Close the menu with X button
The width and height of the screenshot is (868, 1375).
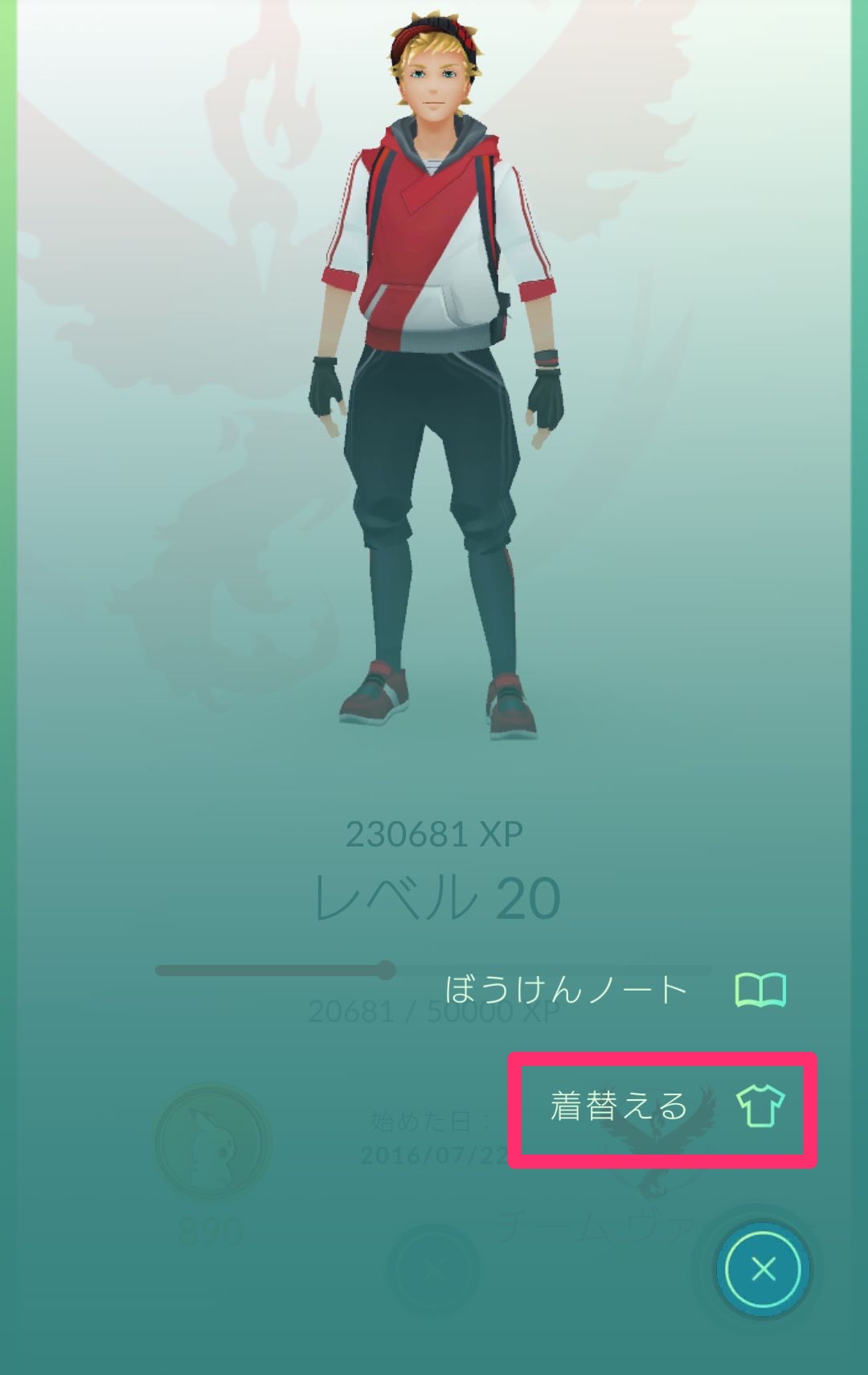click(x=762, y=1269)
